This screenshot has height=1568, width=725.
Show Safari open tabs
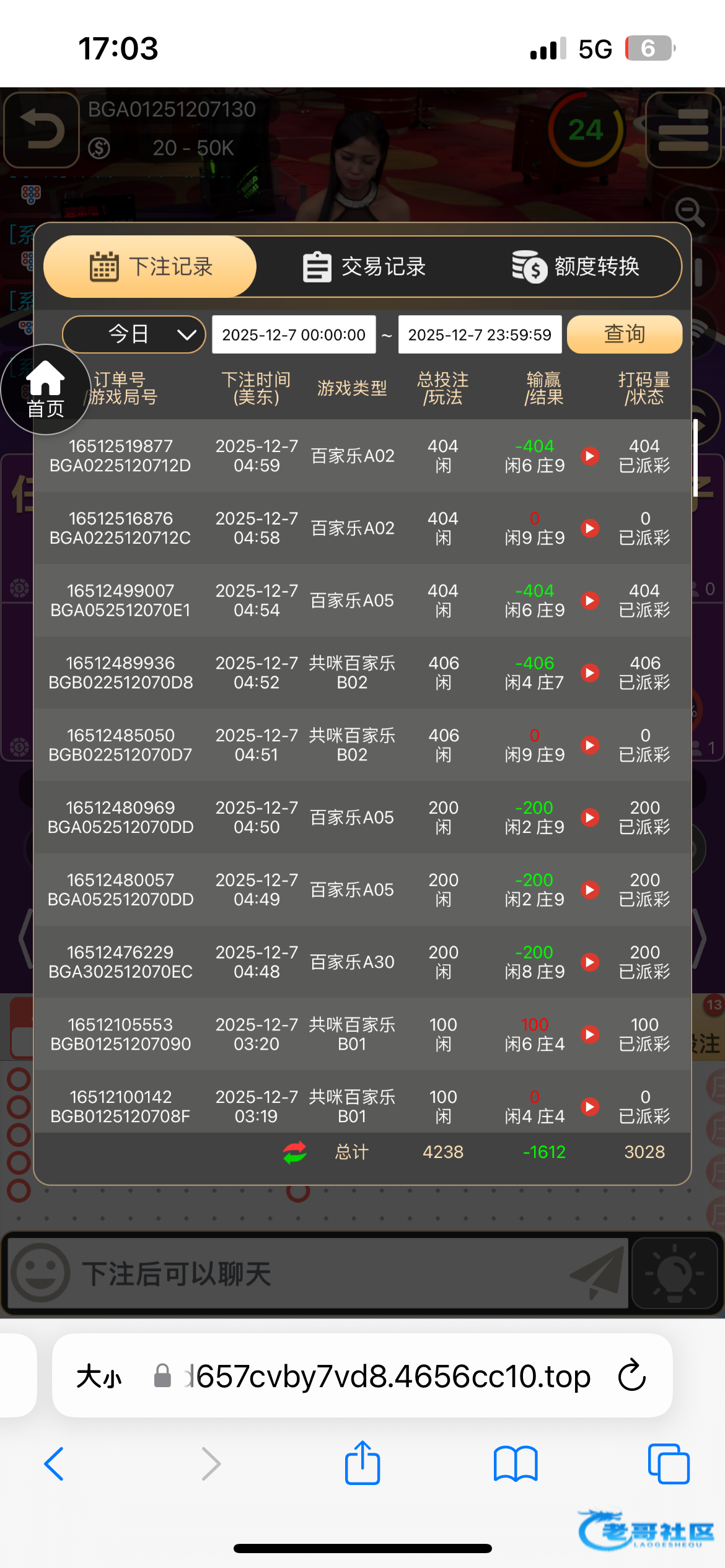point(668,1463)
